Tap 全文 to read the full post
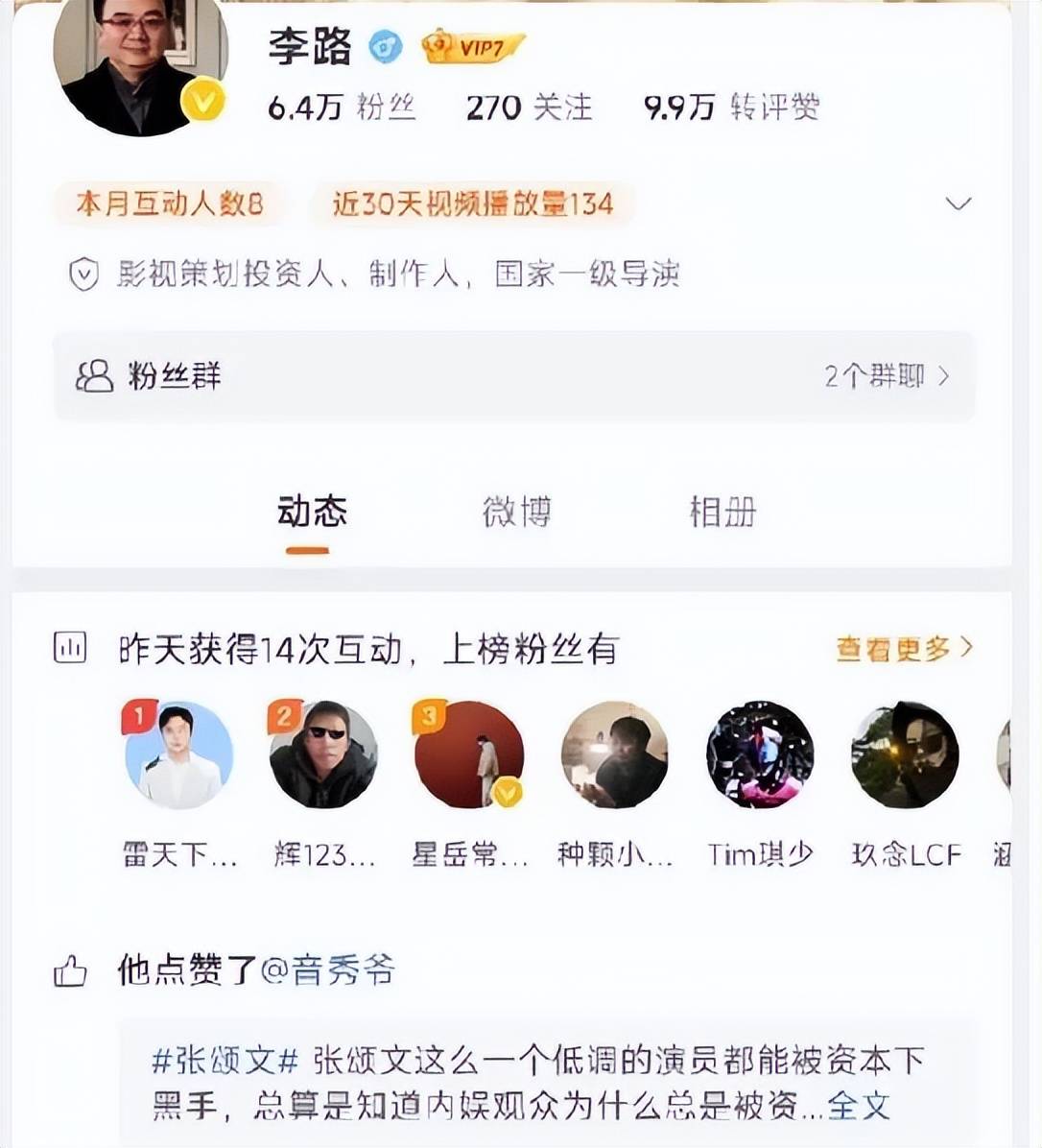Image resolution: width=1042 pixels, height=1148 pixels. [x=859, y=1106]
